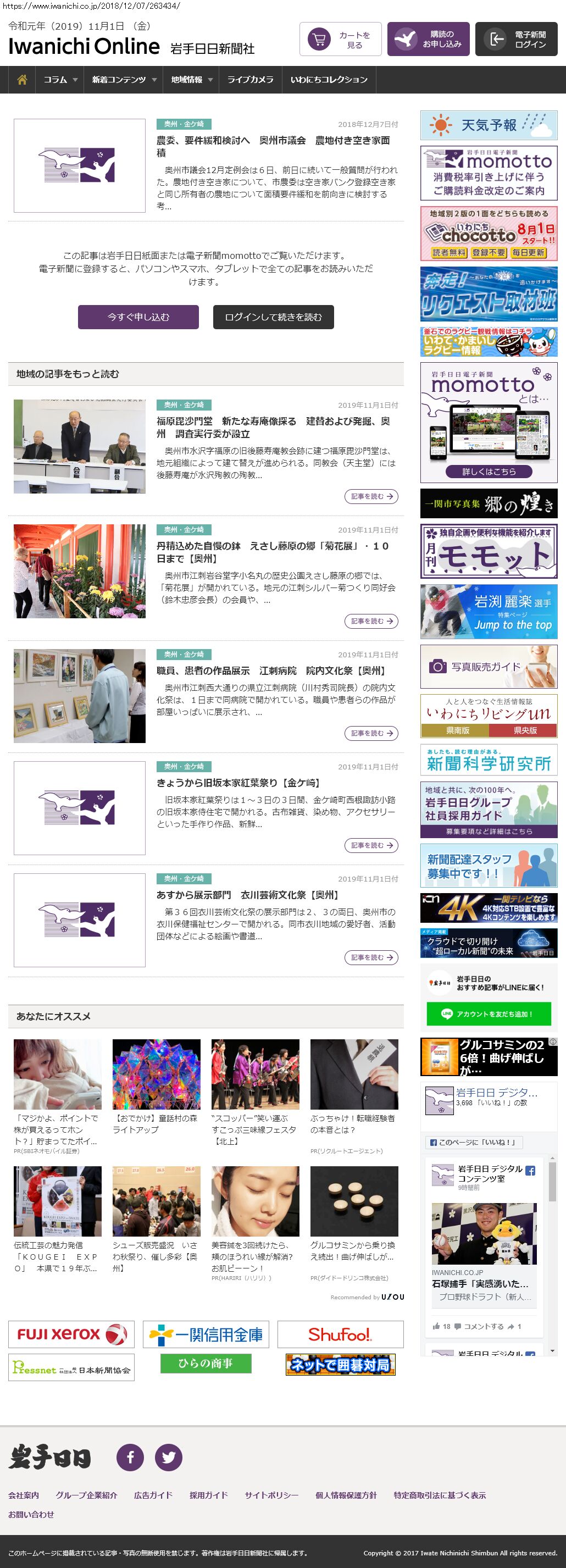Screen dimensions: 566x1568
Task: Open ライブカメラ page
Action: point(250,80)
